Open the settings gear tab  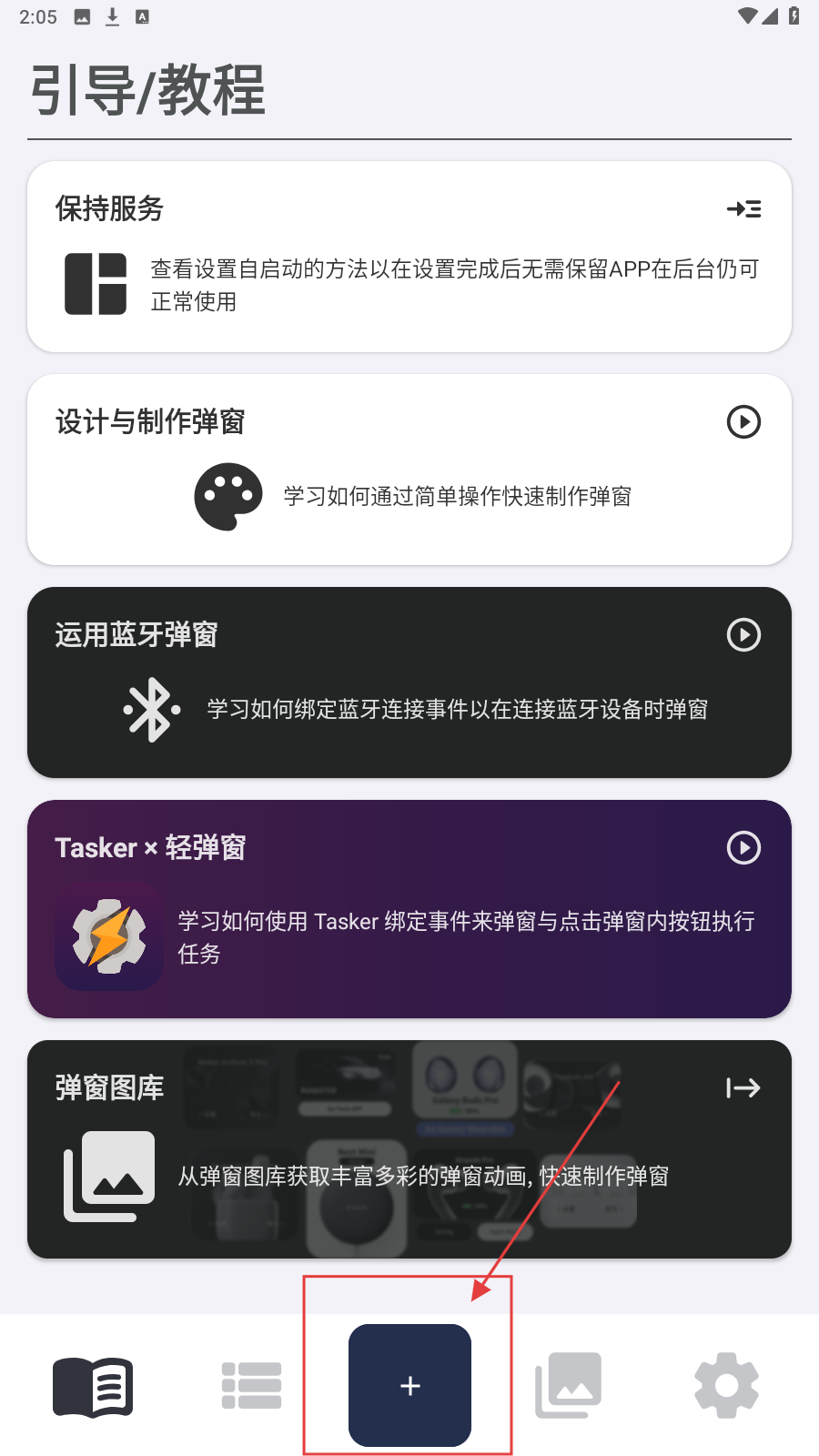(726, 1385)
